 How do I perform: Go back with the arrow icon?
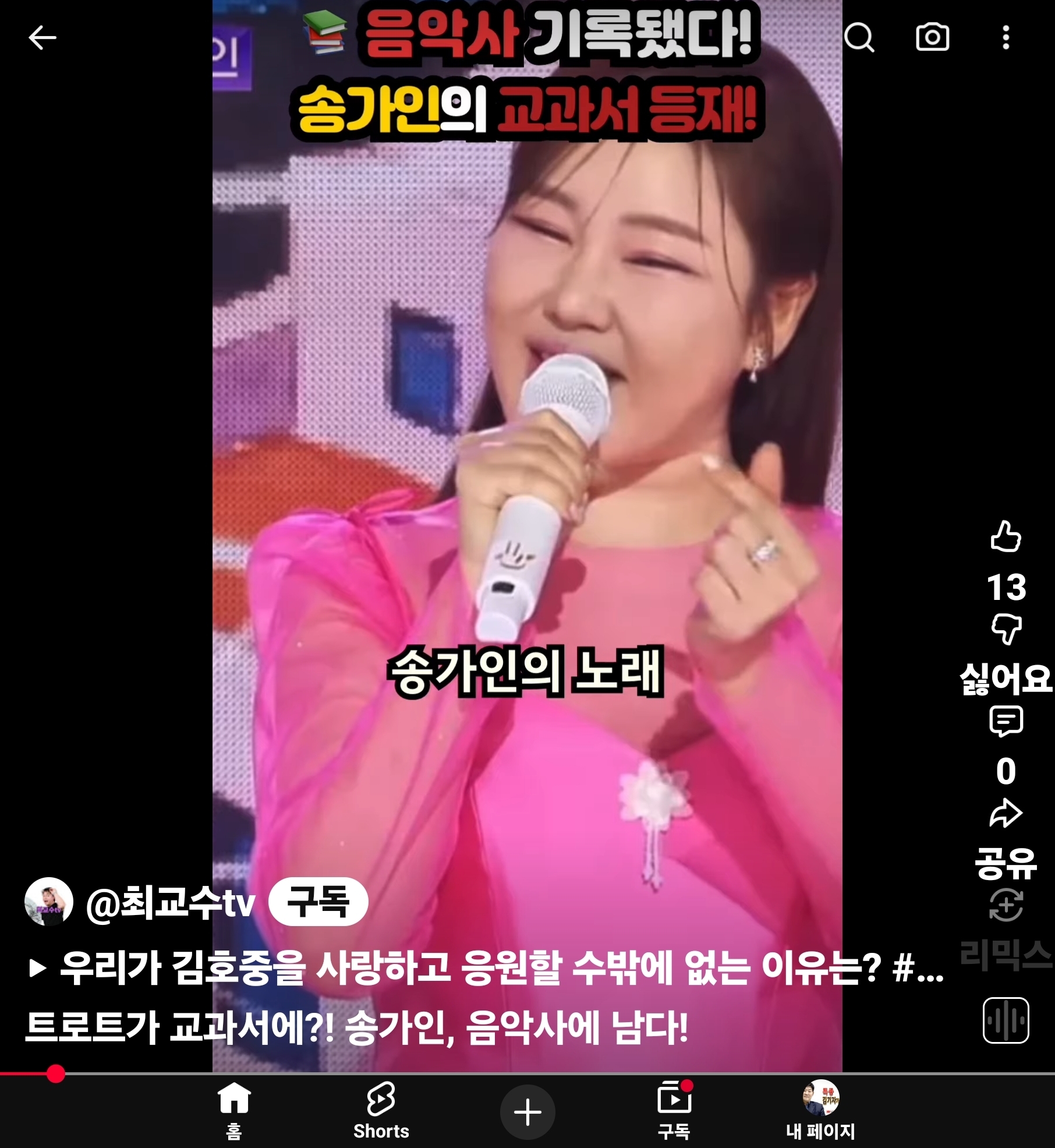(x=42, y=38)
